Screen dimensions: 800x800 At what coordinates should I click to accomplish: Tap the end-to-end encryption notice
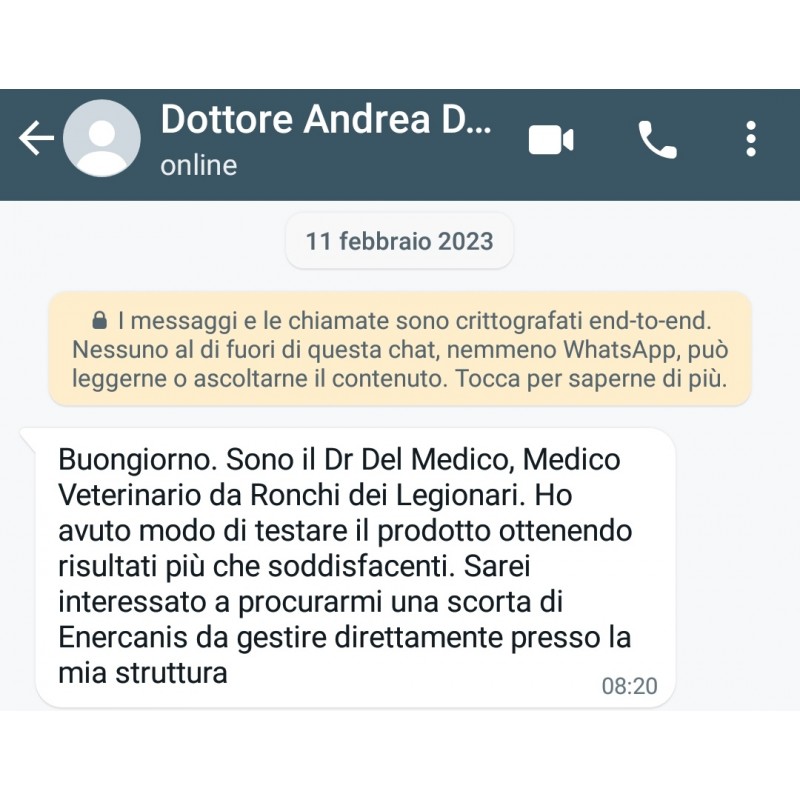(x=400, y=350)
